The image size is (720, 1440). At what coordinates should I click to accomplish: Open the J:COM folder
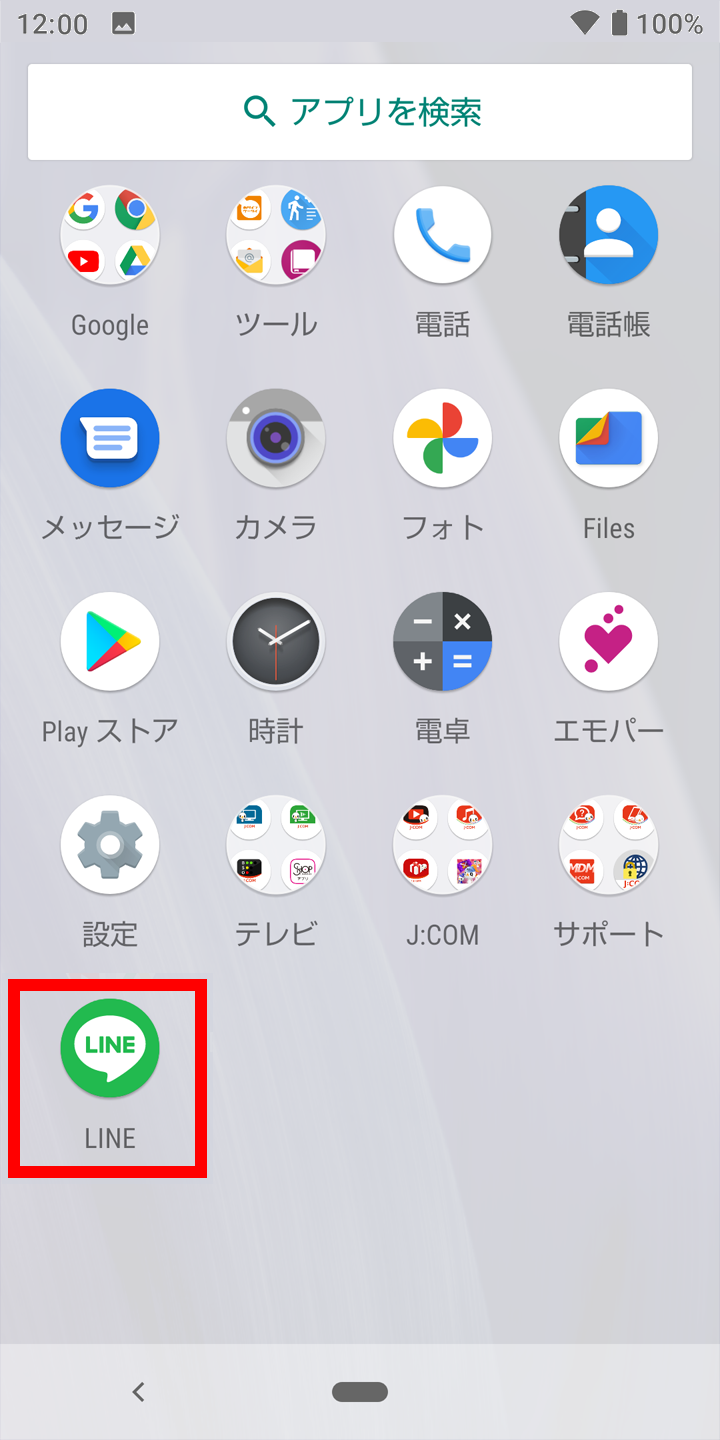click(x=442, y=846)
